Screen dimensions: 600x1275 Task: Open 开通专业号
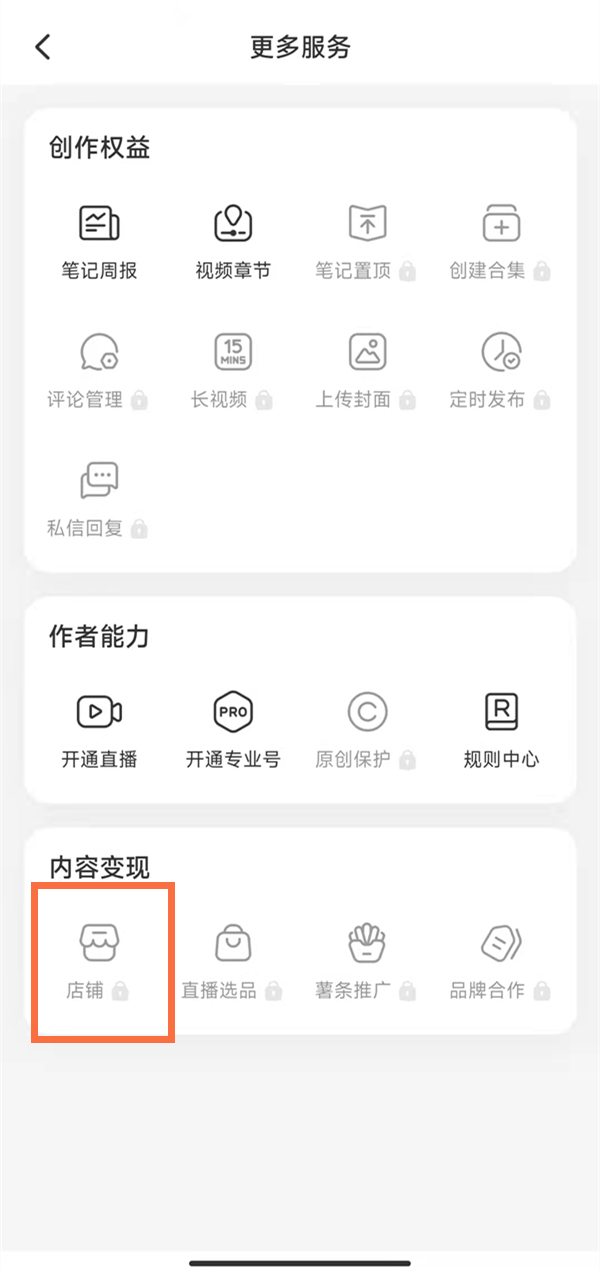pyautogui.click(x=233, y=730)
